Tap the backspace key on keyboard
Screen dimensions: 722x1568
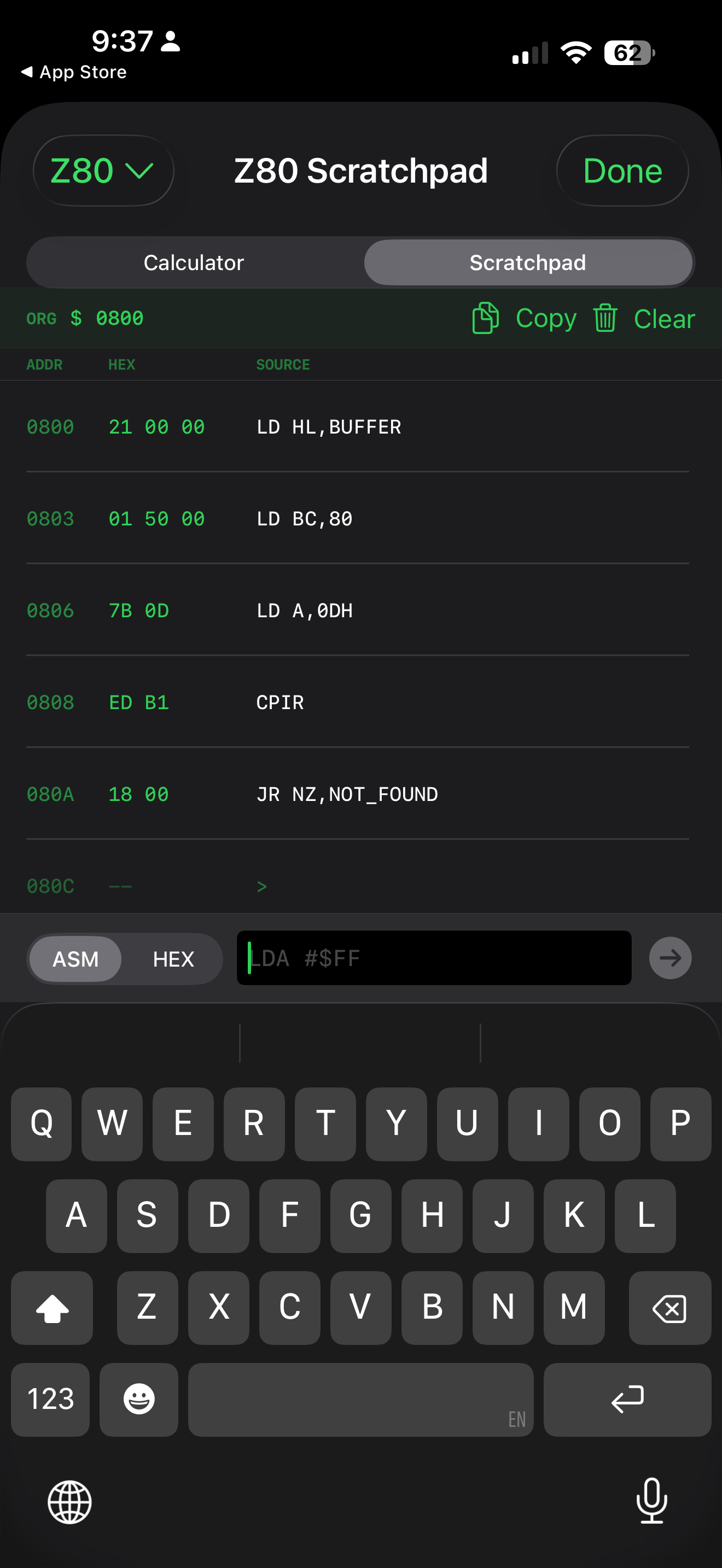[669, 1308]
